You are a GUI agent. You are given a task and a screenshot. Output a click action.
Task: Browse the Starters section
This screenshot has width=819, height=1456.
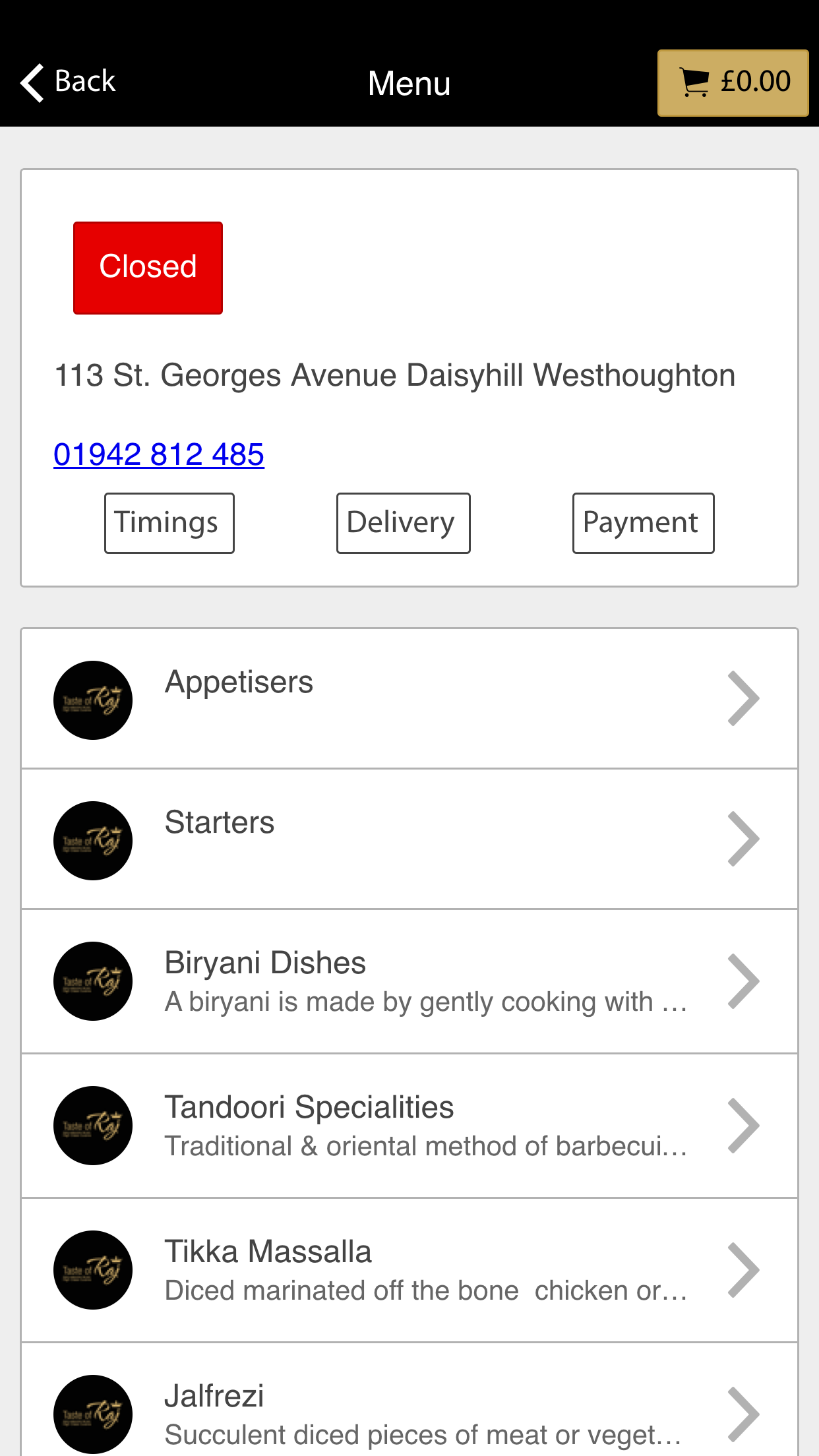(409, 839)
